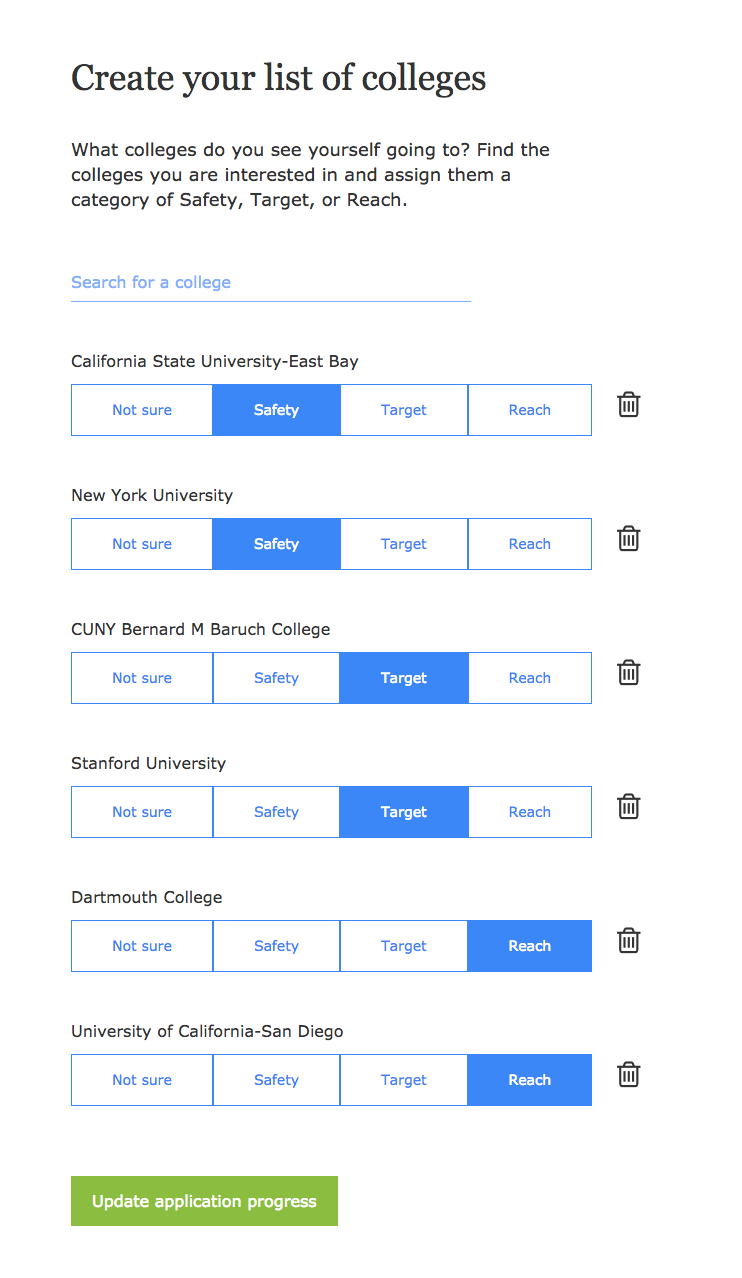The height and width of the screenshot is (1278, 742).
Task: Set University of California-San Diego to Target
Action: (x=404, y=1080)
